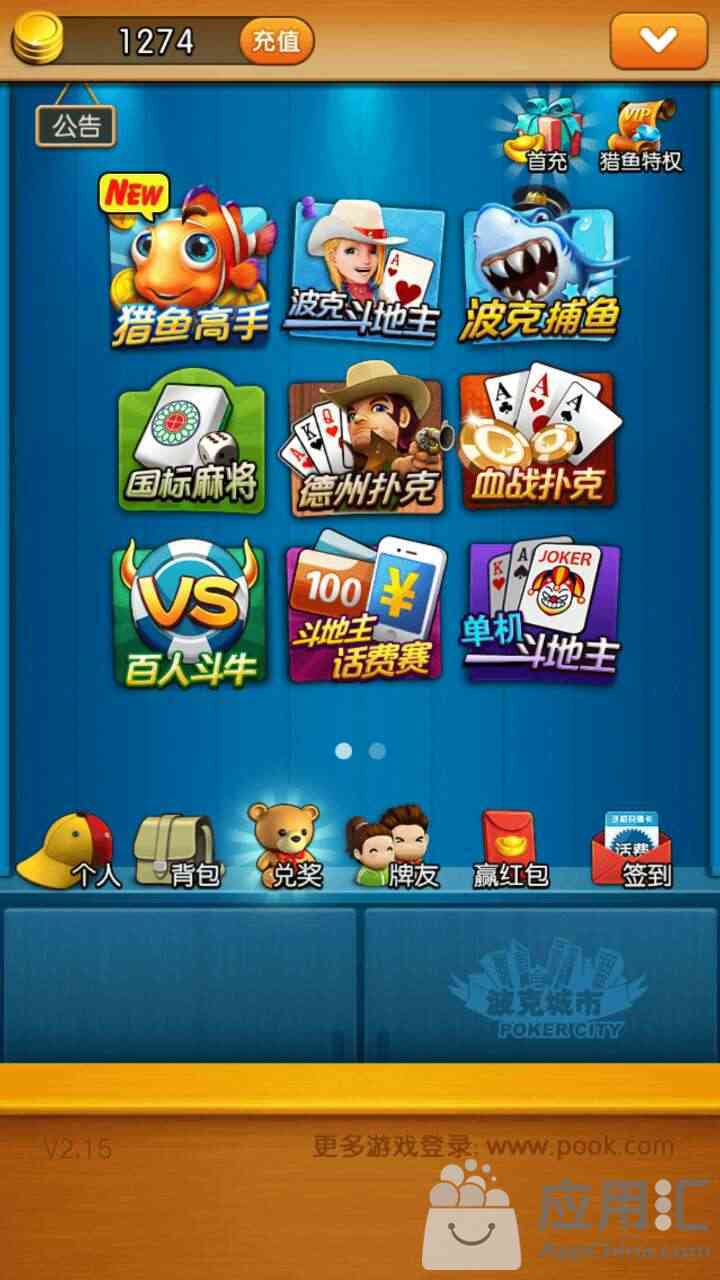Open the 首充 first recharge gift
This screenshot has height=1280, width=720.
548,135
